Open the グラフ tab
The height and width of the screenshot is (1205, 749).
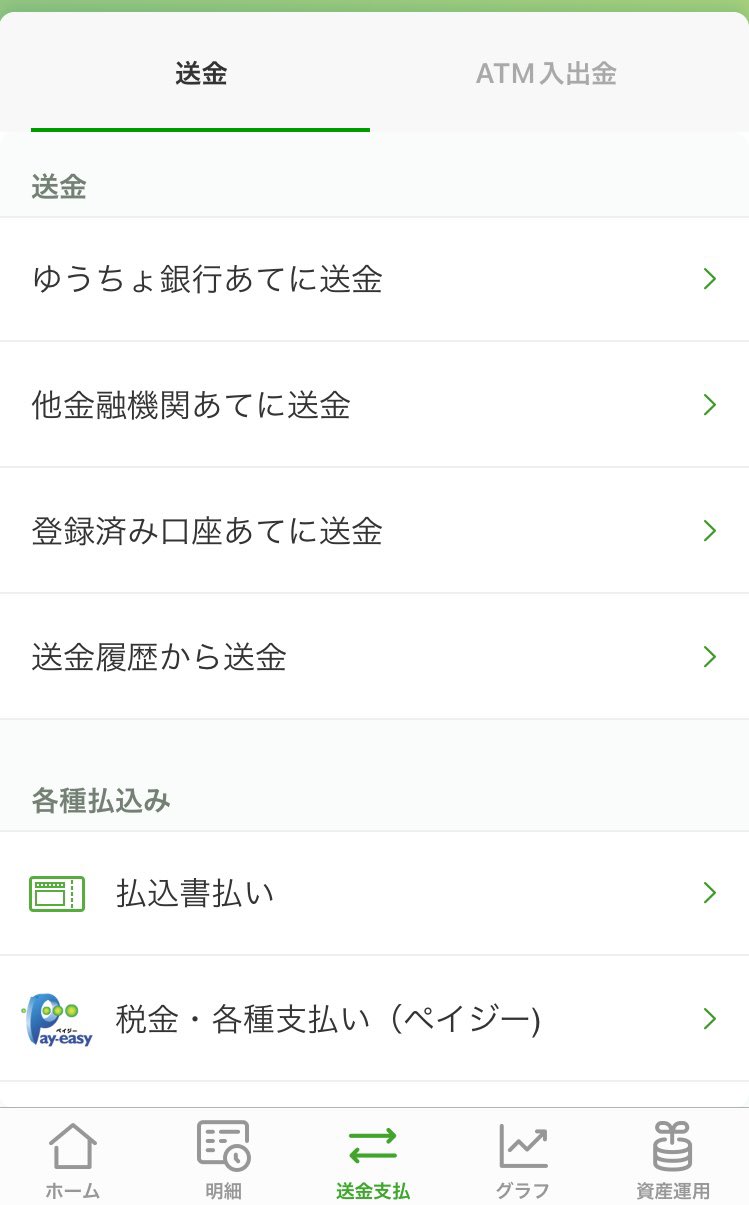(x=523, y=1160)
